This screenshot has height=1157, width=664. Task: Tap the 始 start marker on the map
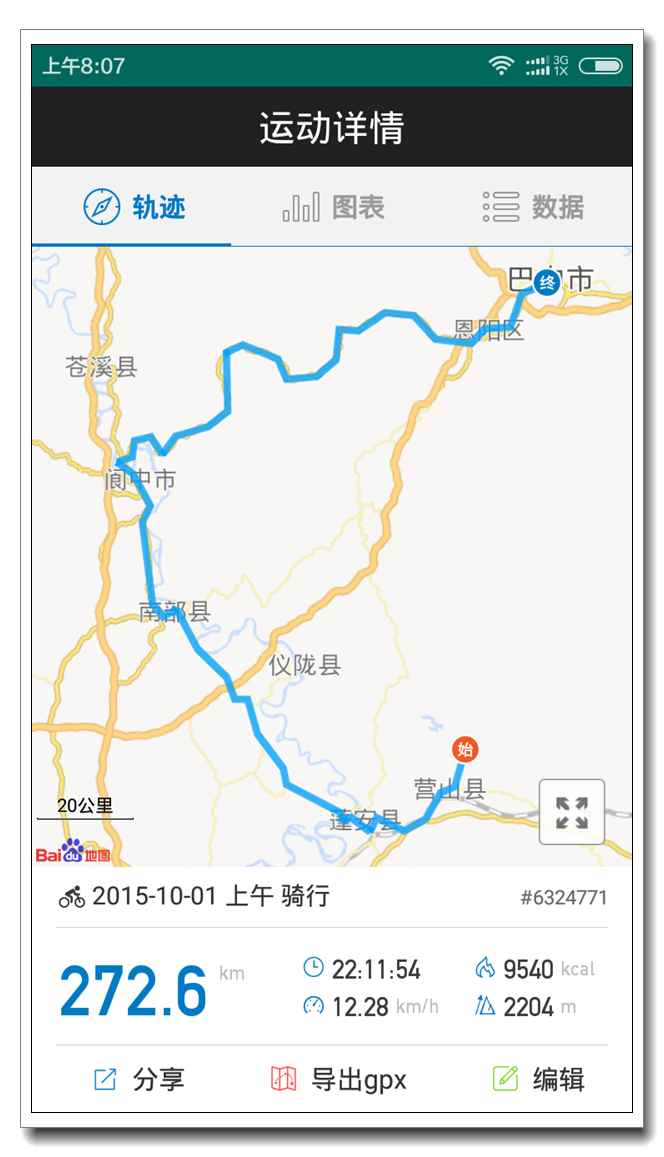pos(465,749)
